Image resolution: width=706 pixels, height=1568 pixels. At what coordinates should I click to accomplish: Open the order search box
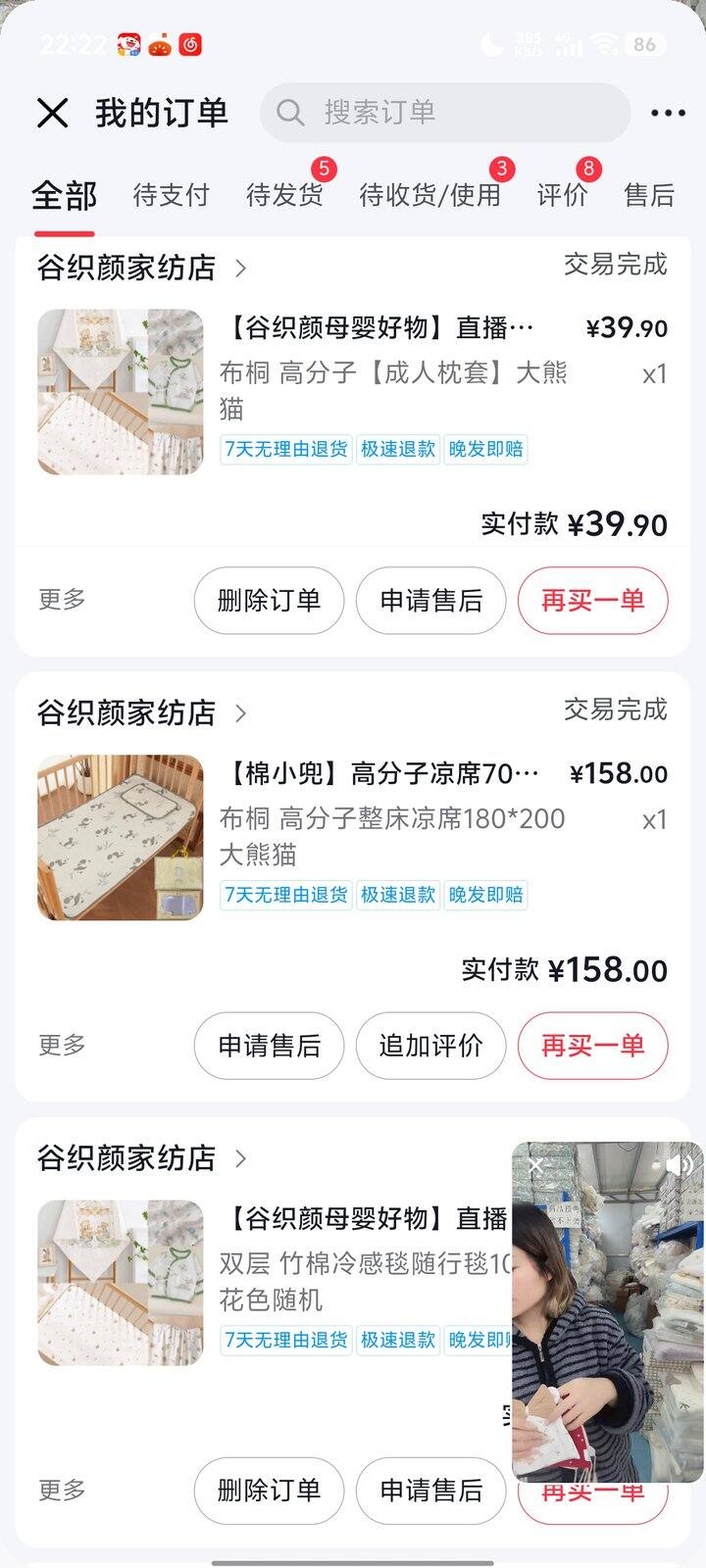click(445, 113)
